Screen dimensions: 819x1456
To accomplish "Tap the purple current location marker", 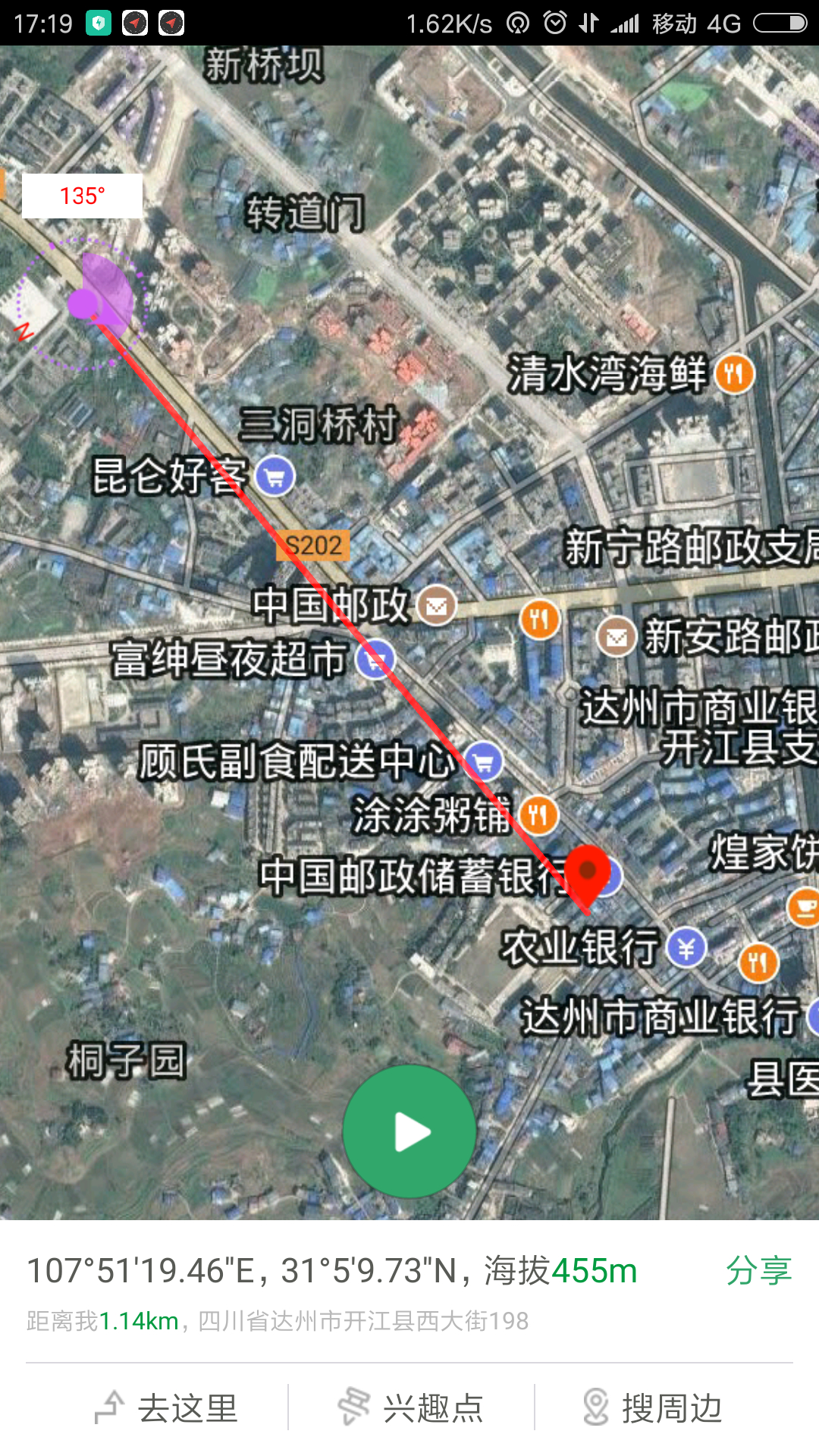I will coord(83,303).
